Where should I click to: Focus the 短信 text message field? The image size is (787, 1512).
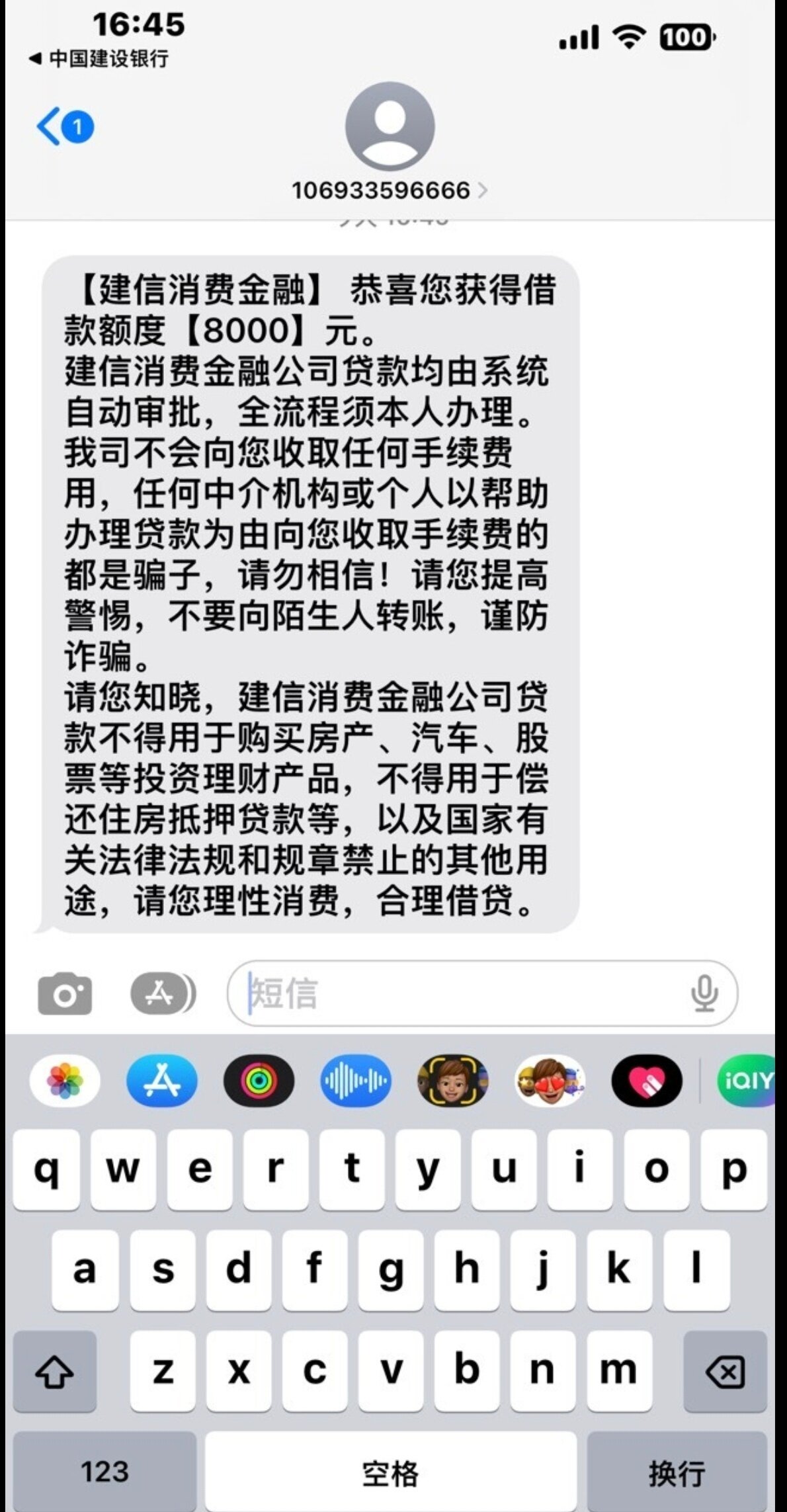tap(456, 993)
